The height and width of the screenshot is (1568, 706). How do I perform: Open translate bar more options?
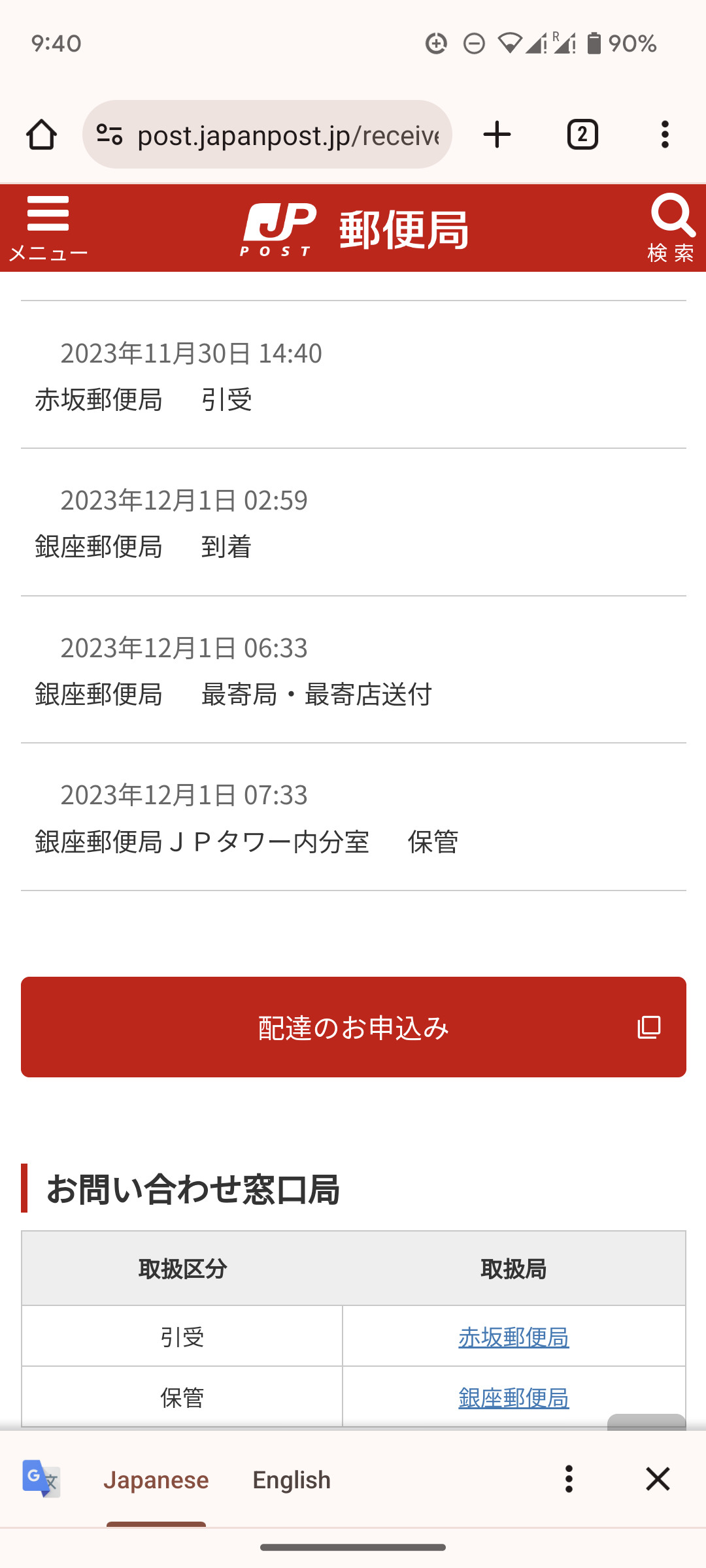click(569, 1478)
